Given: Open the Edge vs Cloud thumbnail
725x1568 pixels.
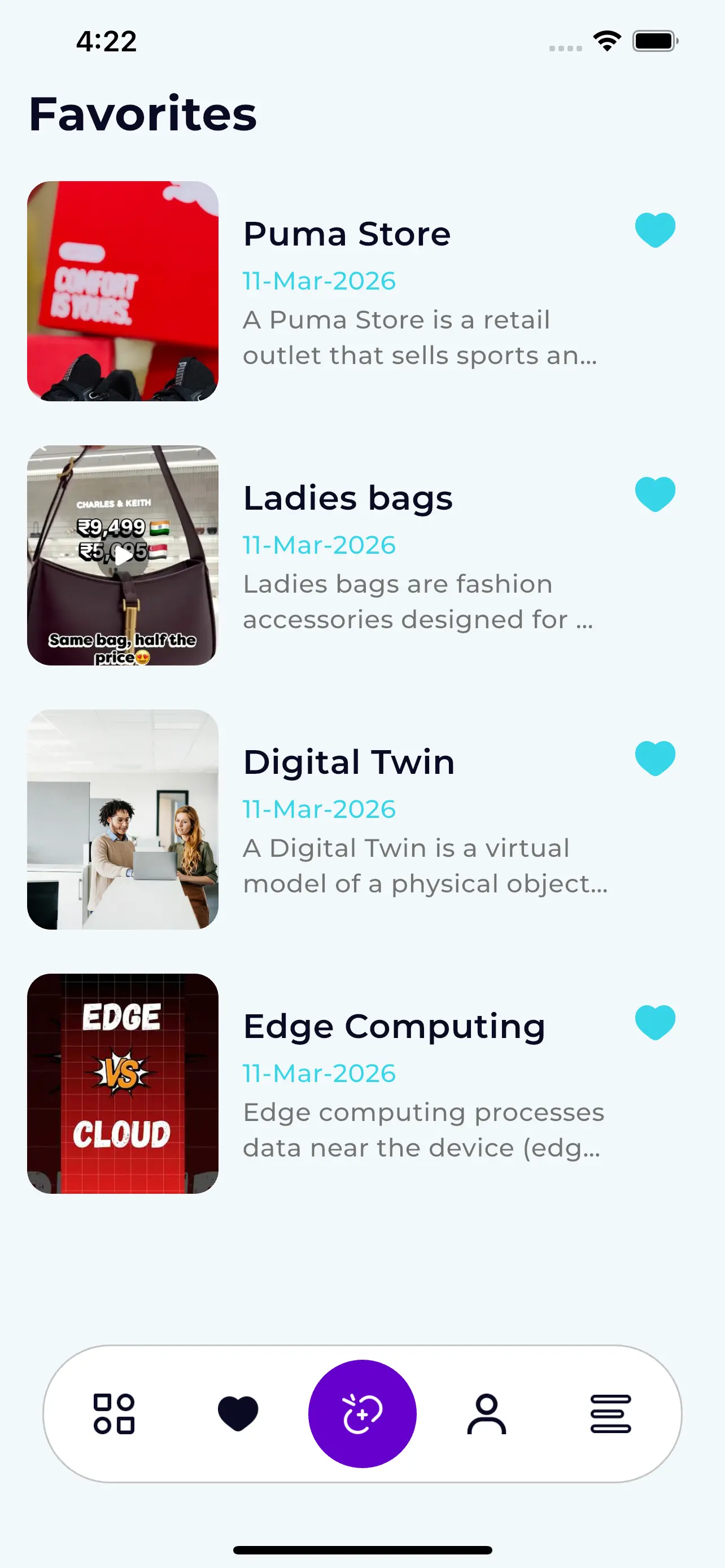Looking at the screenshot, I should coord(123,1084).
